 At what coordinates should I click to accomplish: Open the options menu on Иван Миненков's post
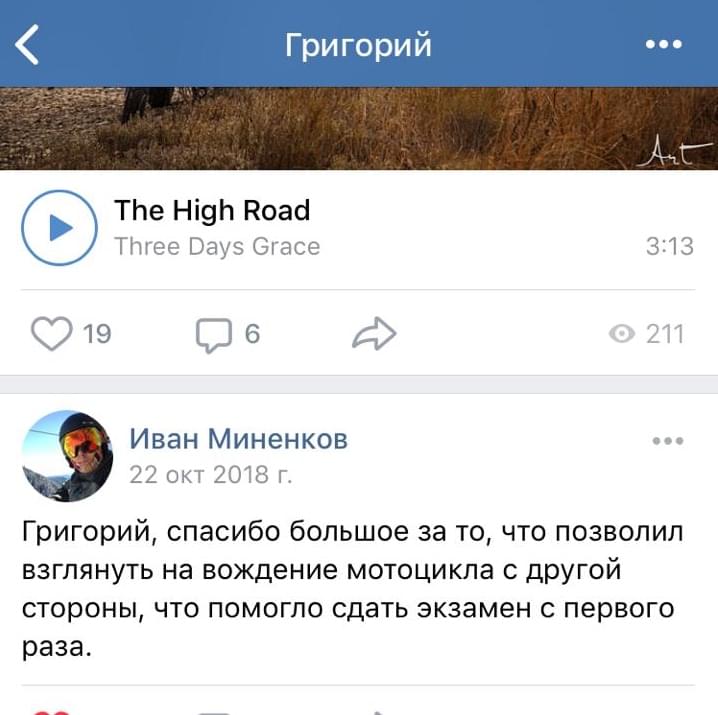coord(667,441)
